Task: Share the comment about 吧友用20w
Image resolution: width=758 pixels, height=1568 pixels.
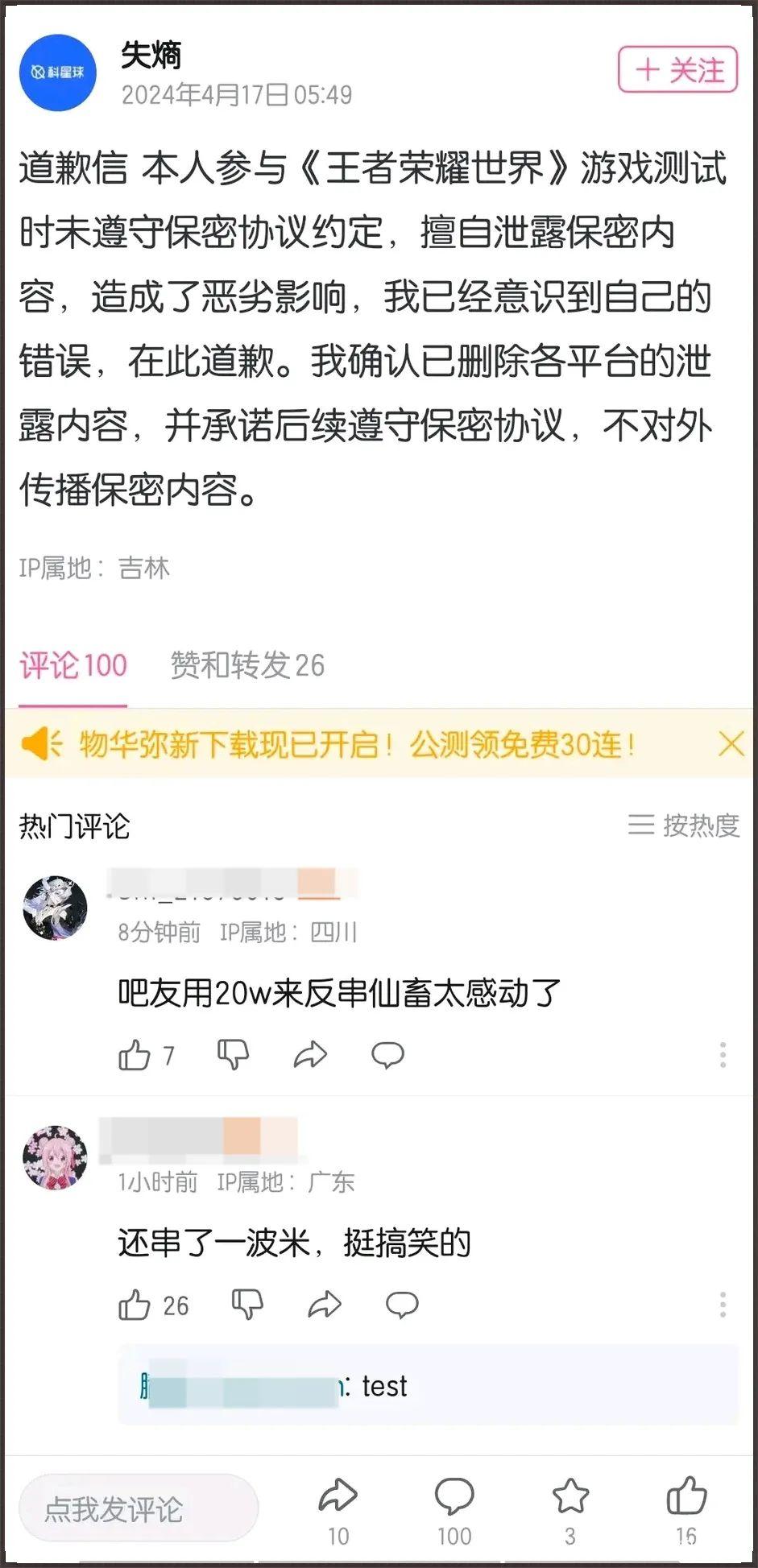Action: click(310, 1054)
